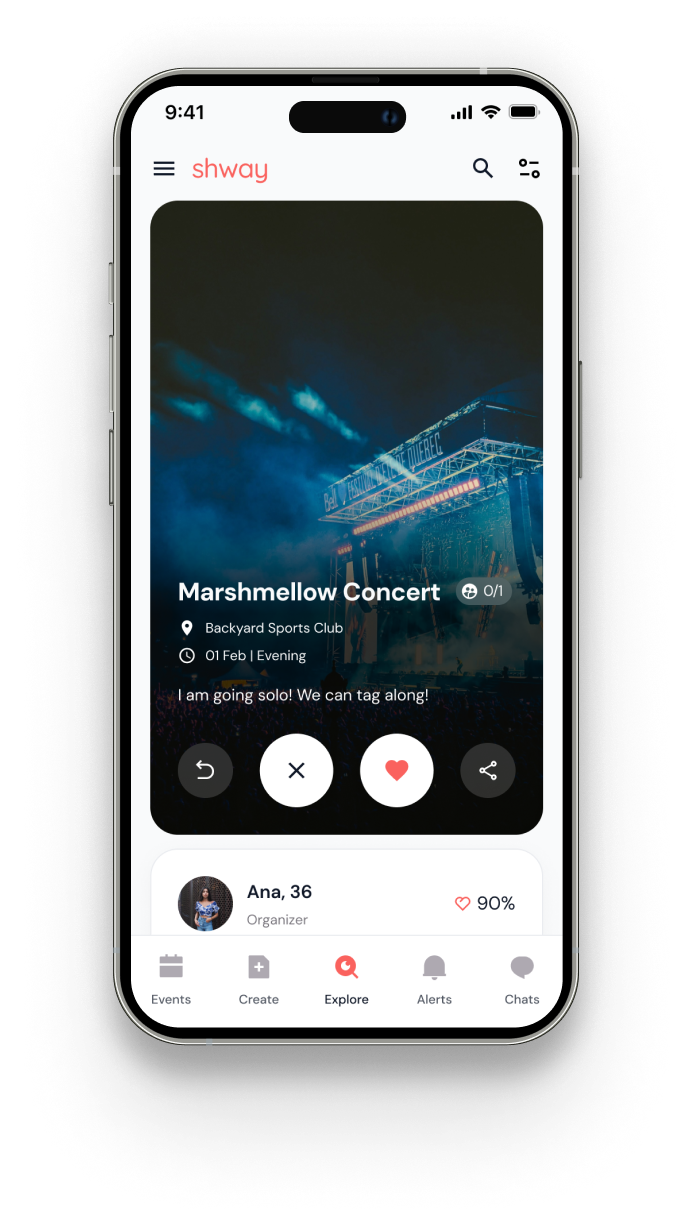Switch to the Create tab

tap(259, 979)
